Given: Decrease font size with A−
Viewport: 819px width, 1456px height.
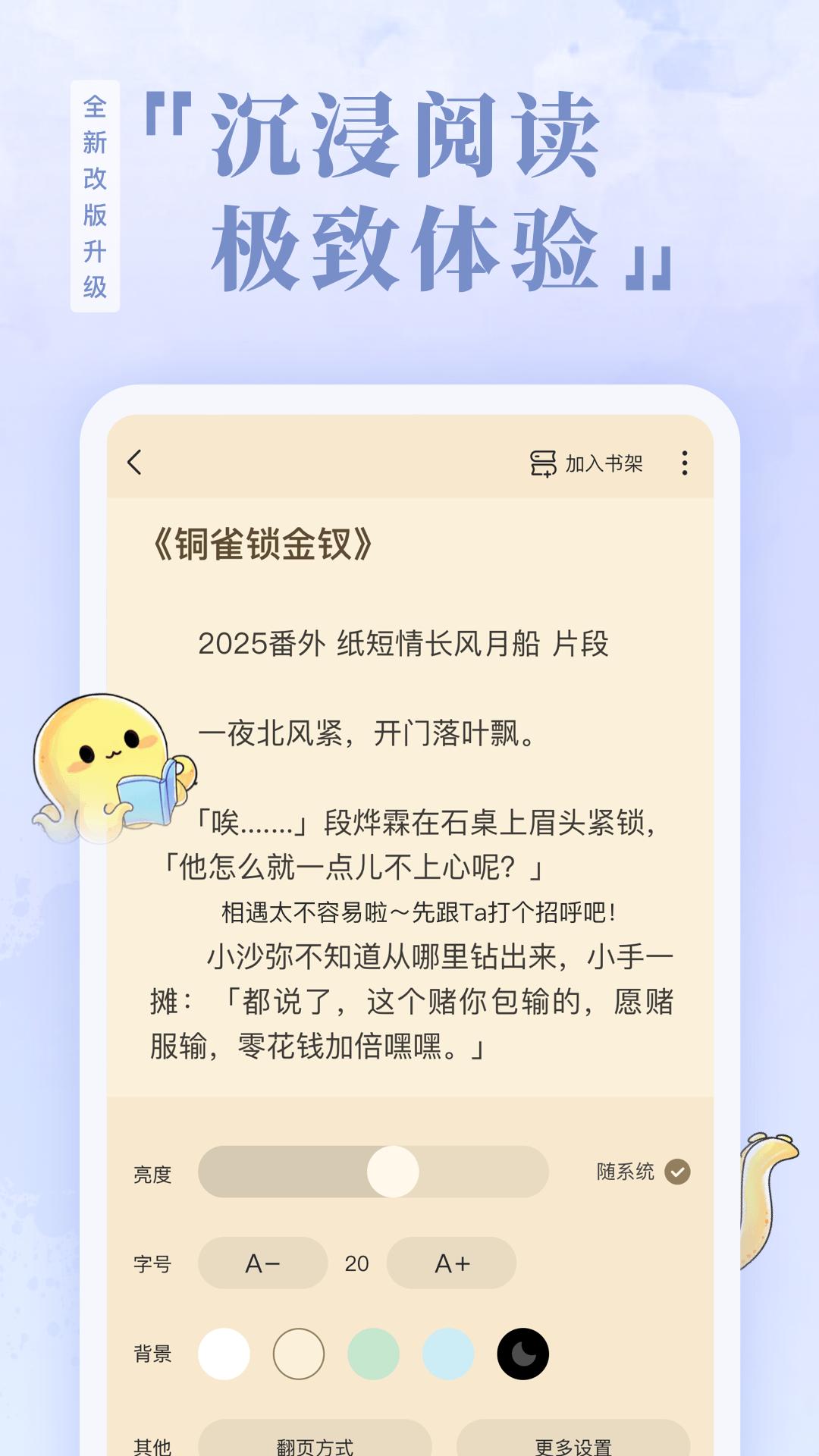Looking at the screenshot, I should click(262, 1263).
